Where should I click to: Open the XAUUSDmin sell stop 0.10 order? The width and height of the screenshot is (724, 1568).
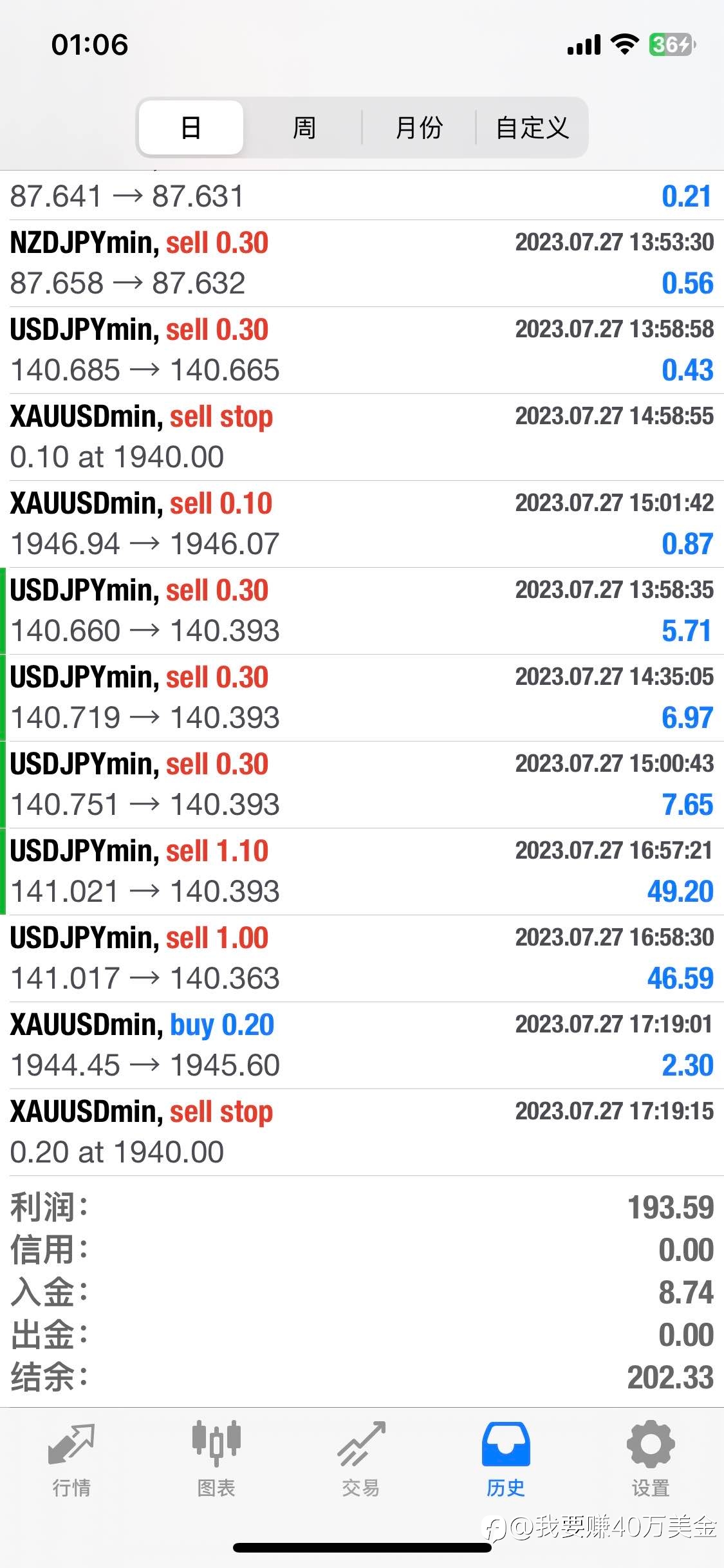click(362, 437)
